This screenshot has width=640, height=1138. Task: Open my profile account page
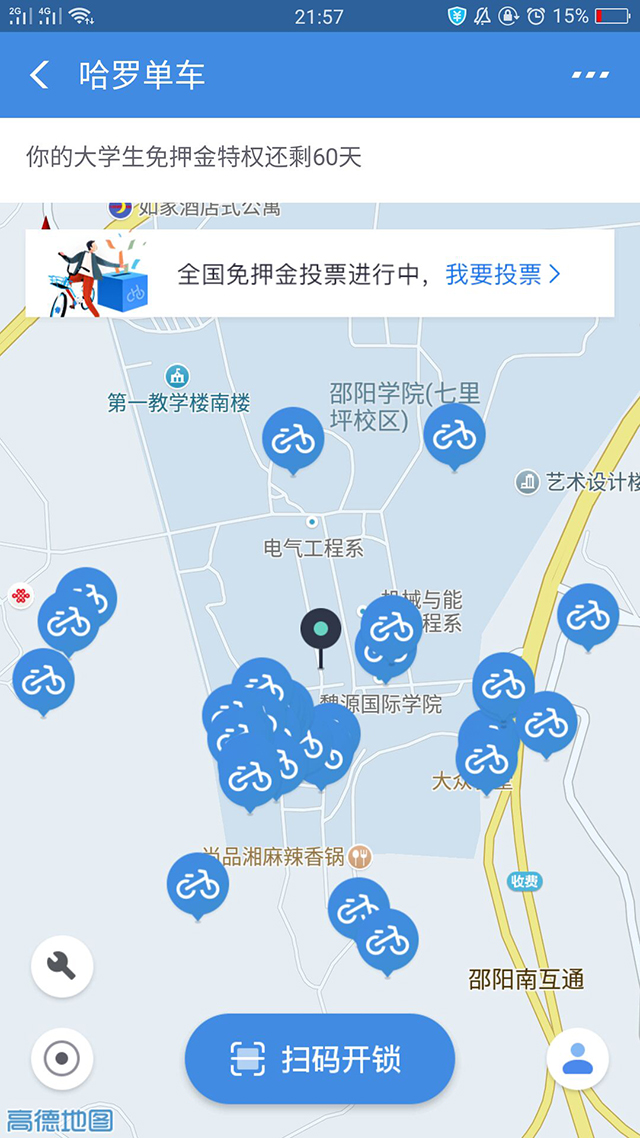coord(577,1058)
